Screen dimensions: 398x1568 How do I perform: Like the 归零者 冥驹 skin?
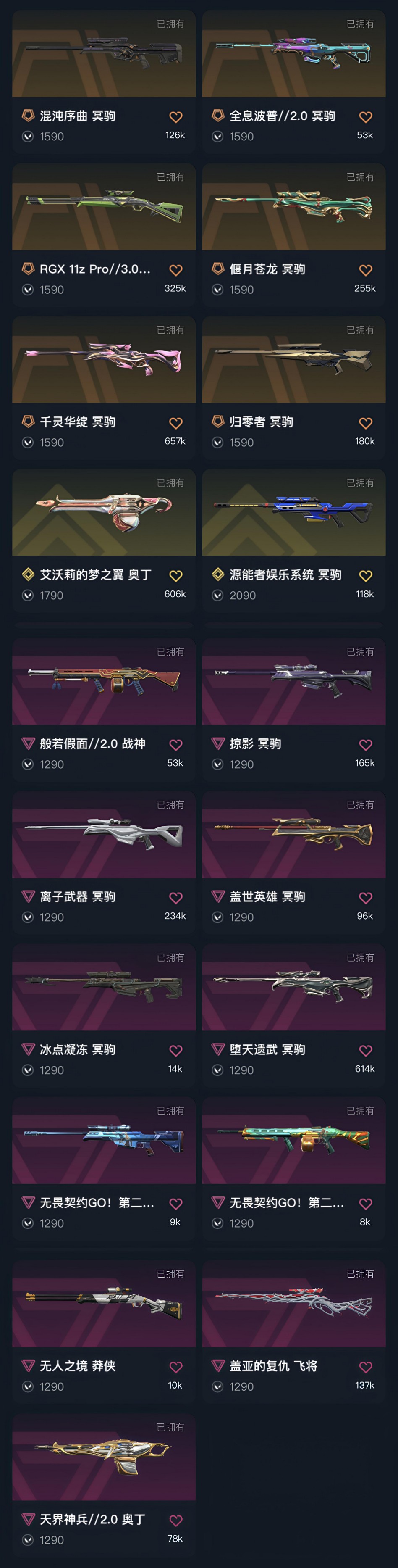point(365,423)
